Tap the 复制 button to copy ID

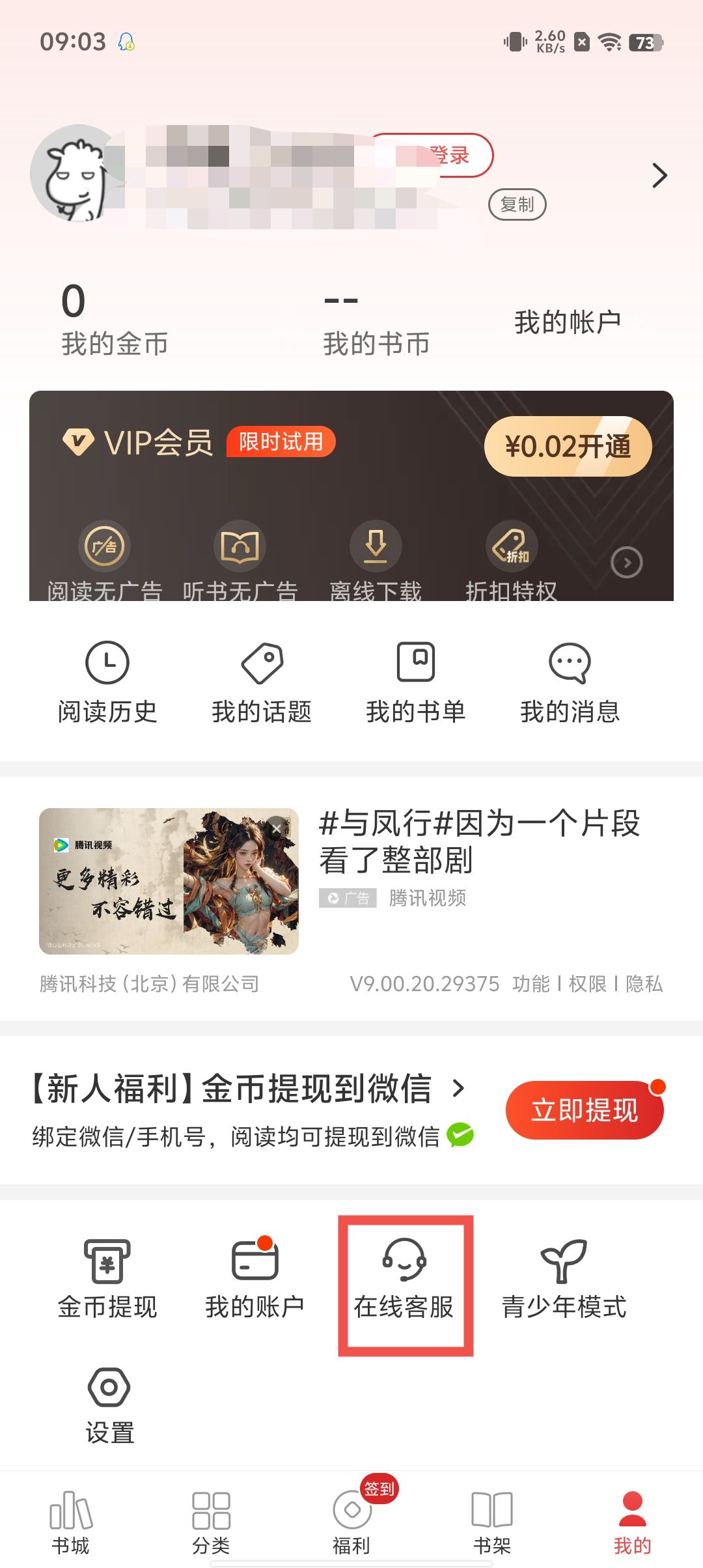pyautogui.click(x=517, y=204)
